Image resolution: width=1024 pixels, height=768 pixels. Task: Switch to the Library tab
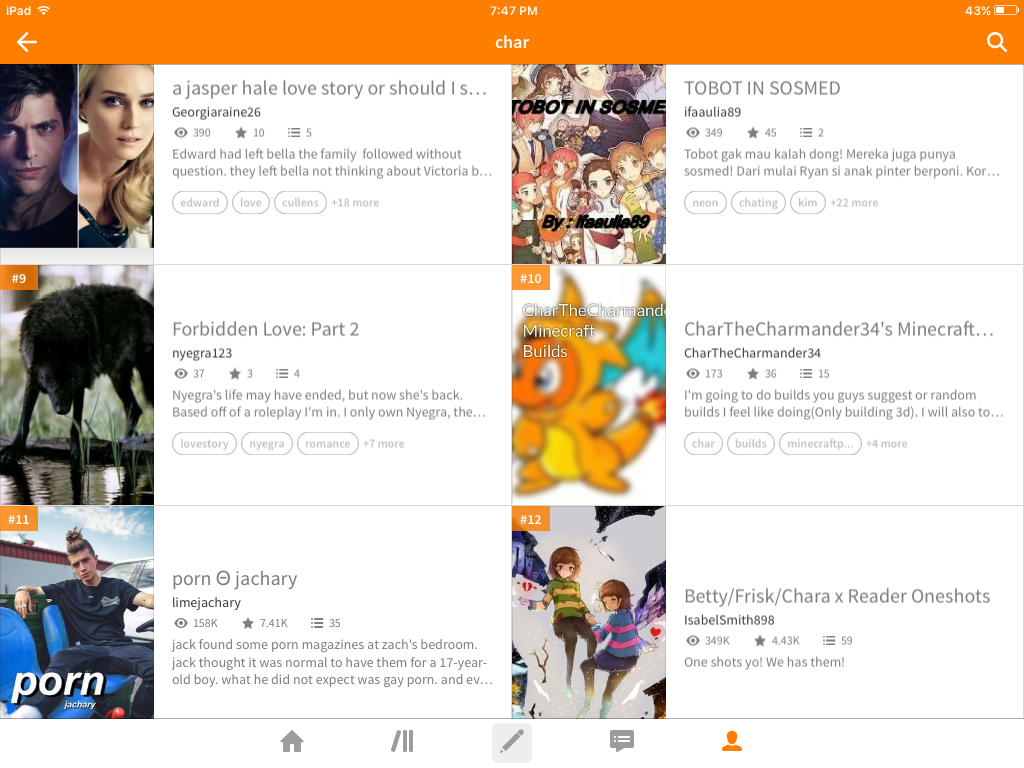tap(402, 741)
